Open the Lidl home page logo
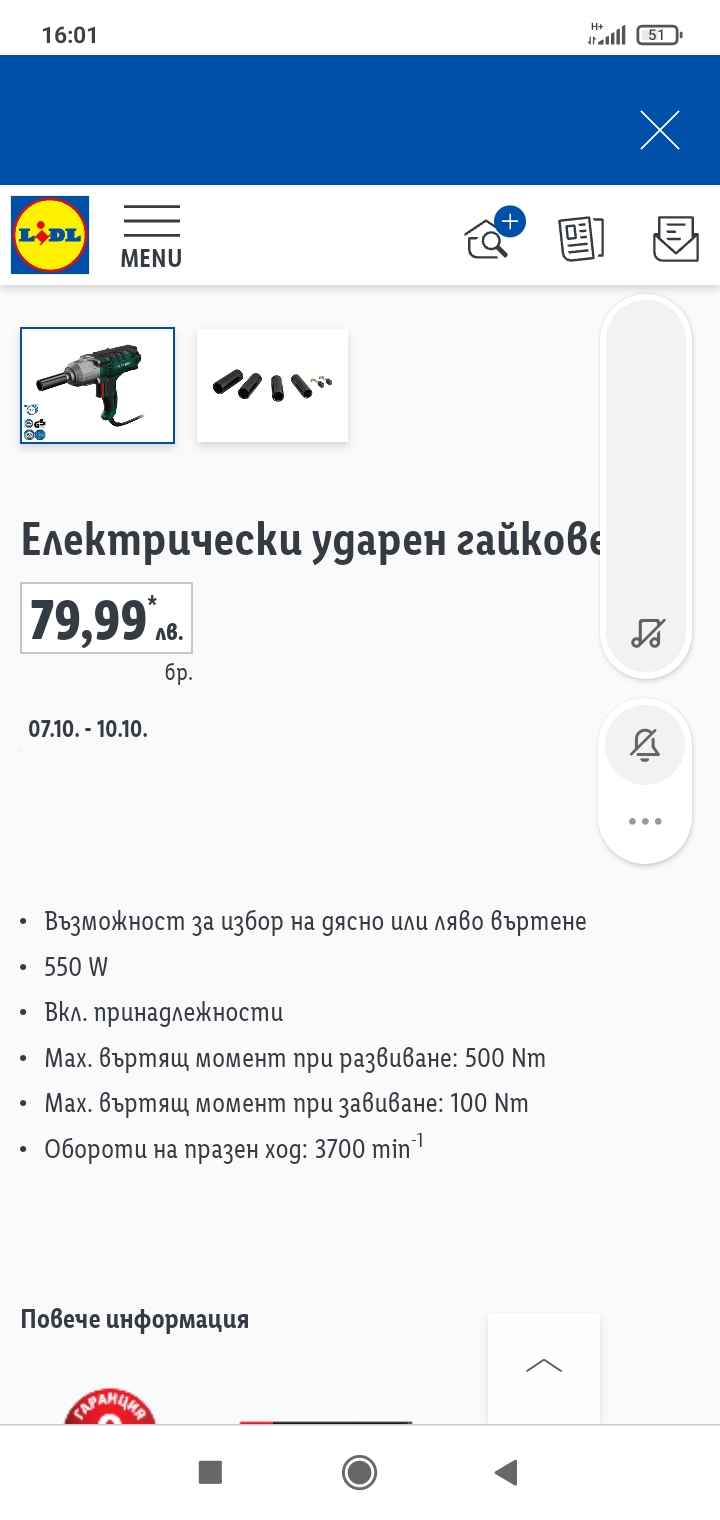 click(x=50, y=235)
